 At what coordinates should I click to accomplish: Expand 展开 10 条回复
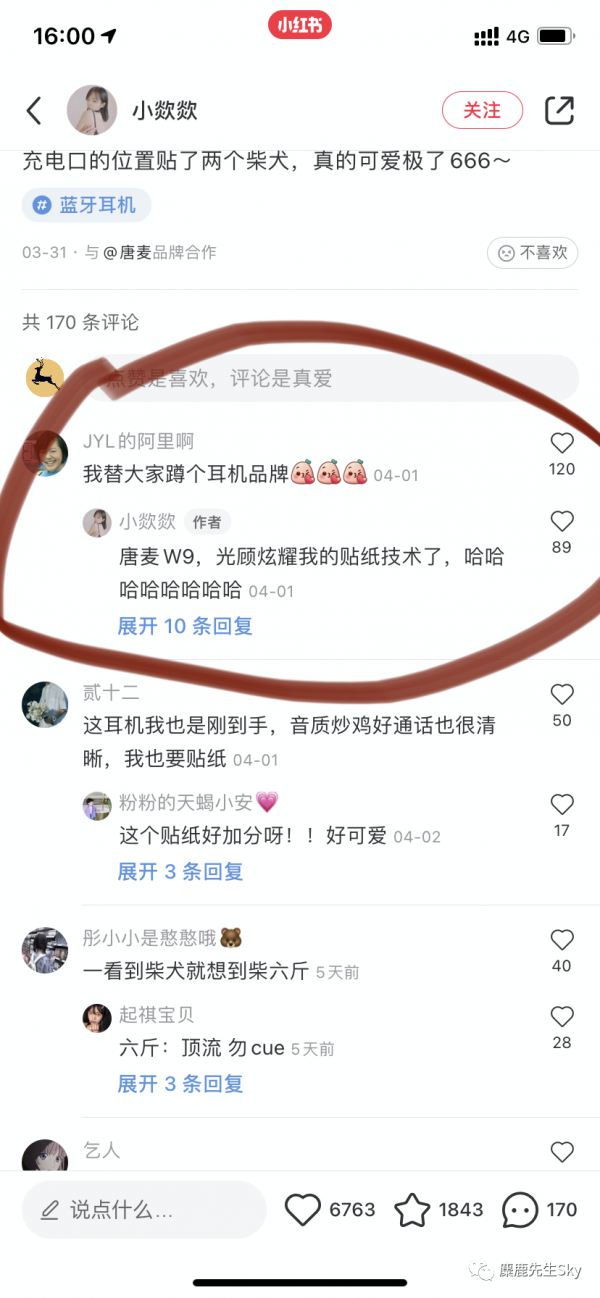click(x=185, y=626)
